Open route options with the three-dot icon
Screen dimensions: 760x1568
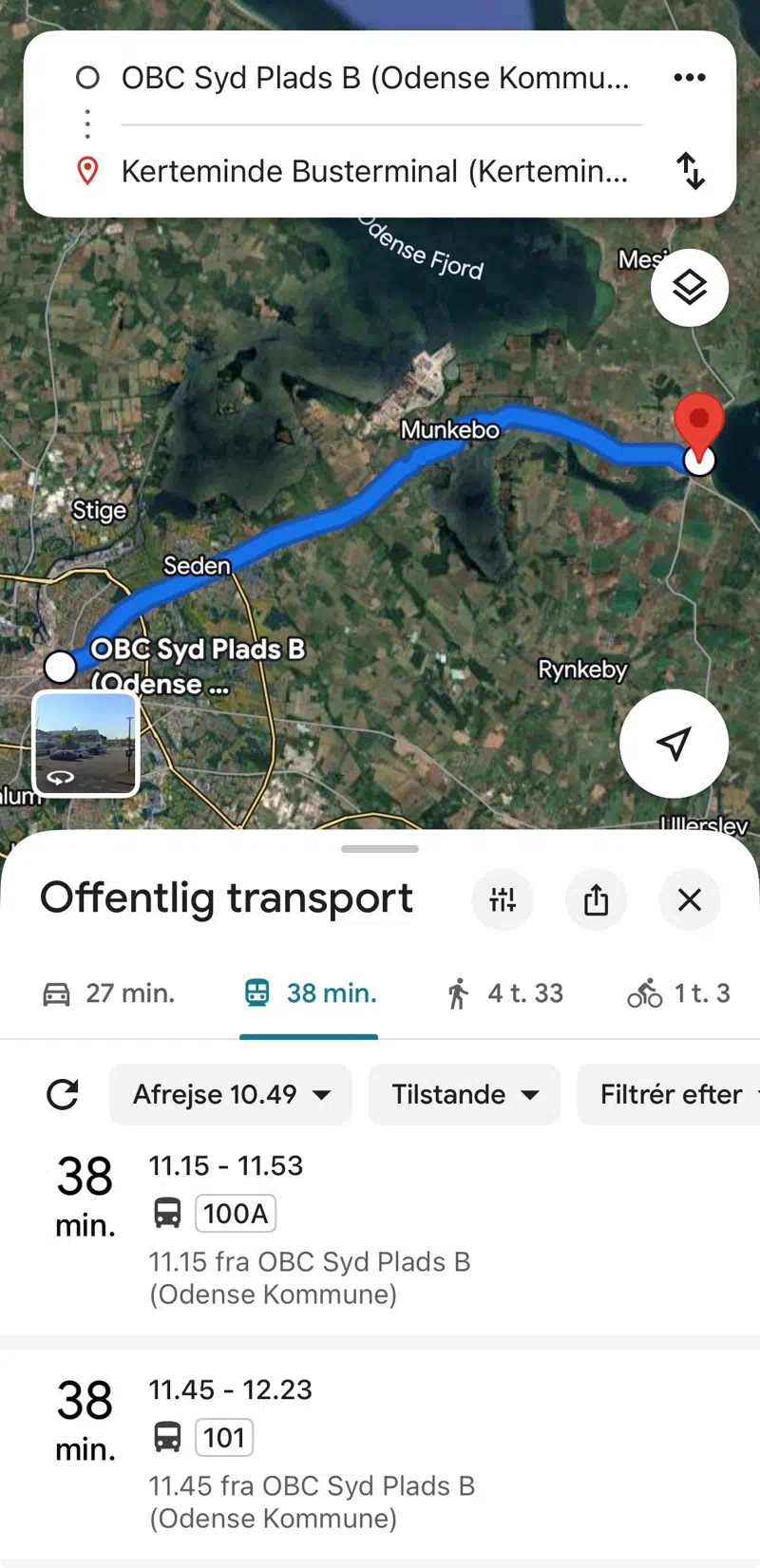(x=690, y=78)
